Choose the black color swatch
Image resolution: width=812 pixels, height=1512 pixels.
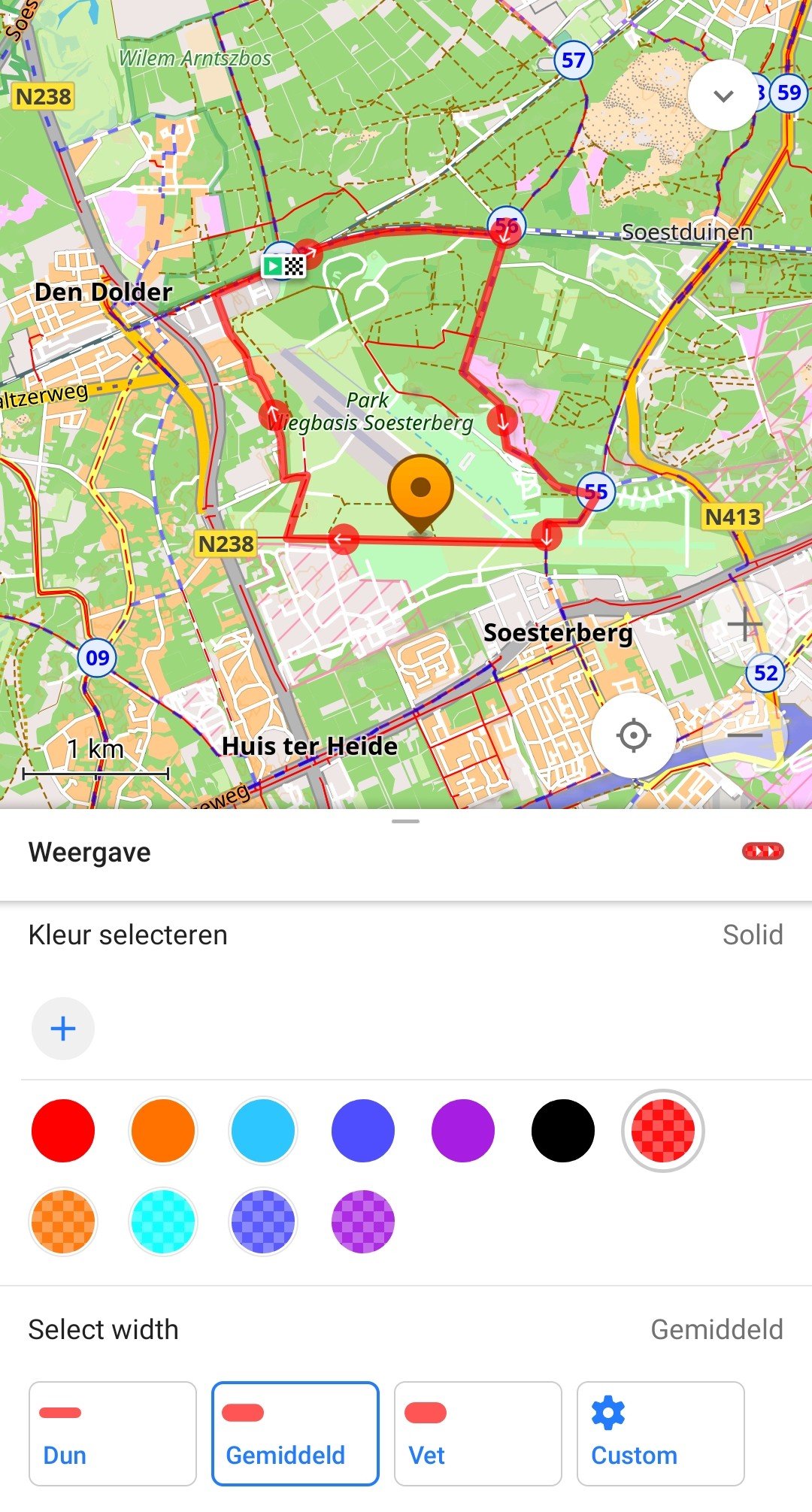coord(562,1130)
